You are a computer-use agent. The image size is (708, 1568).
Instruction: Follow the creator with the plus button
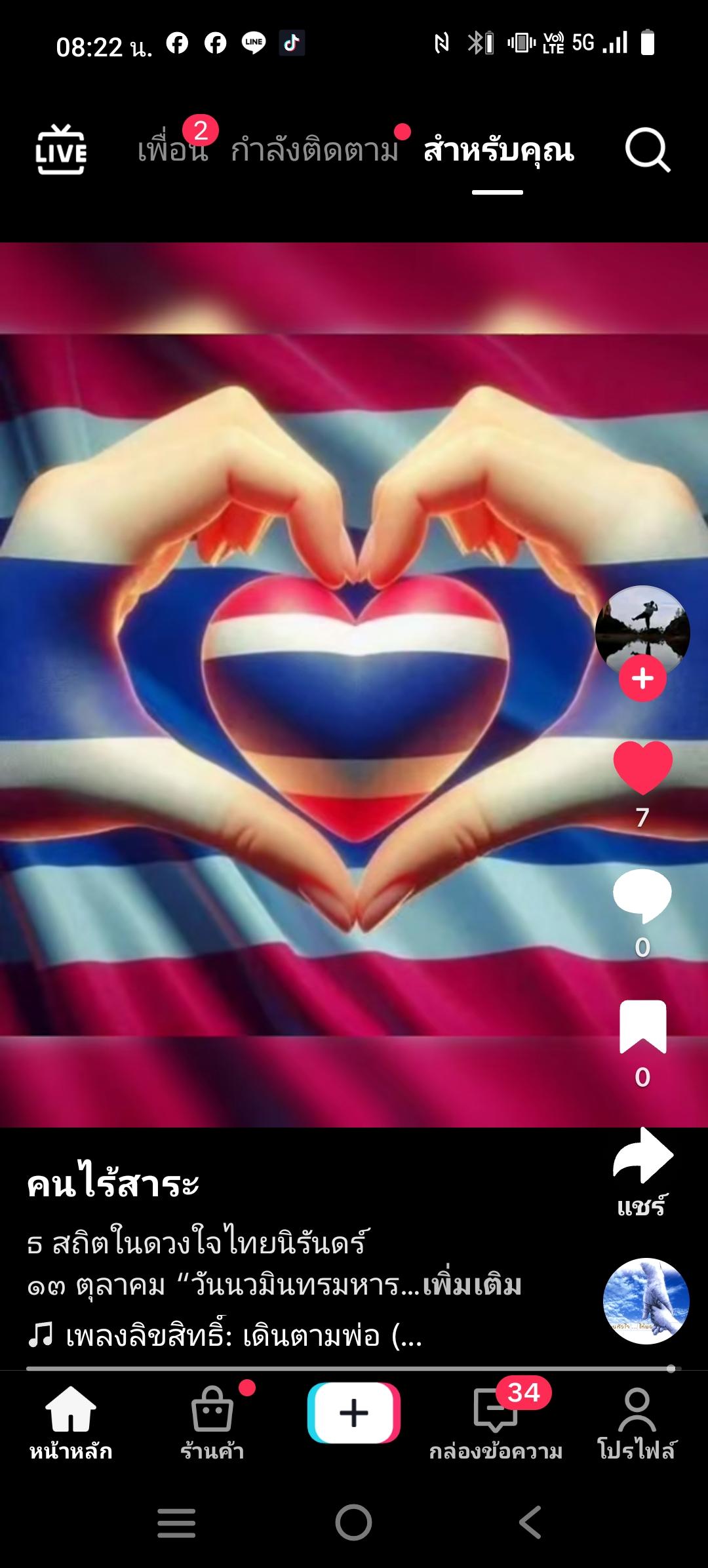click(642, 678)
